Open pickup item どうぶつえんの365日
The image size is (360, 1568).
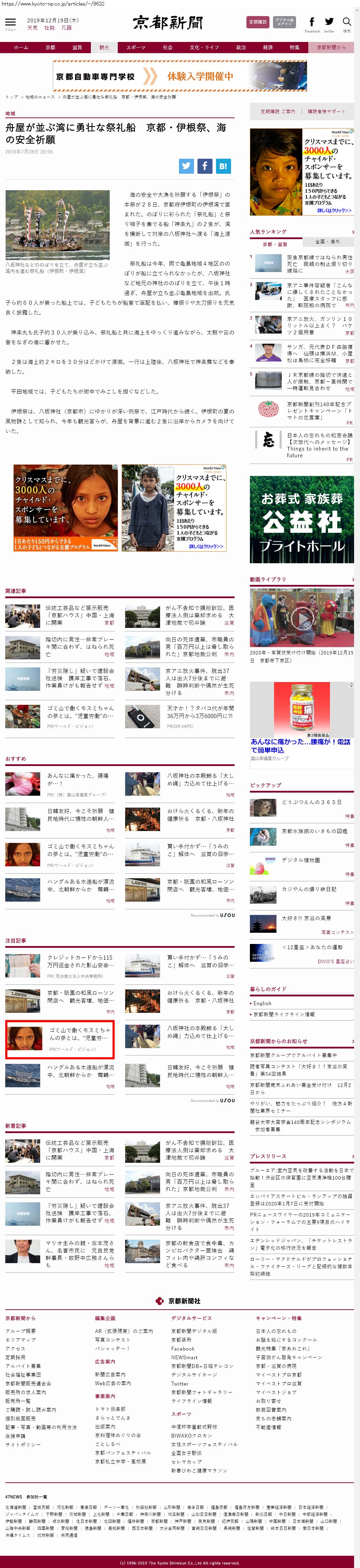tap(311, 802)
